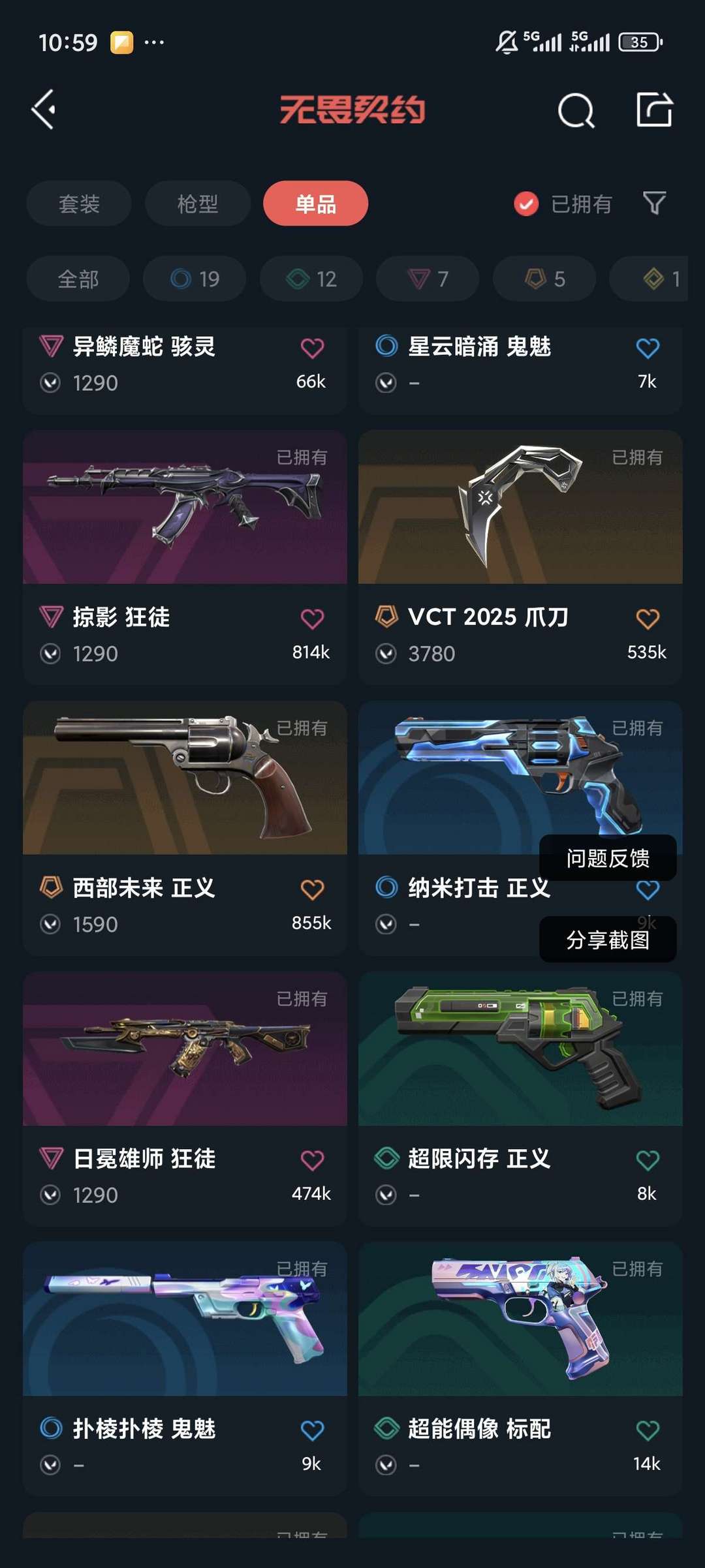The image size is (705, 1568).
Task: Select the gold rarity filter showing 5
Action: 544,279
